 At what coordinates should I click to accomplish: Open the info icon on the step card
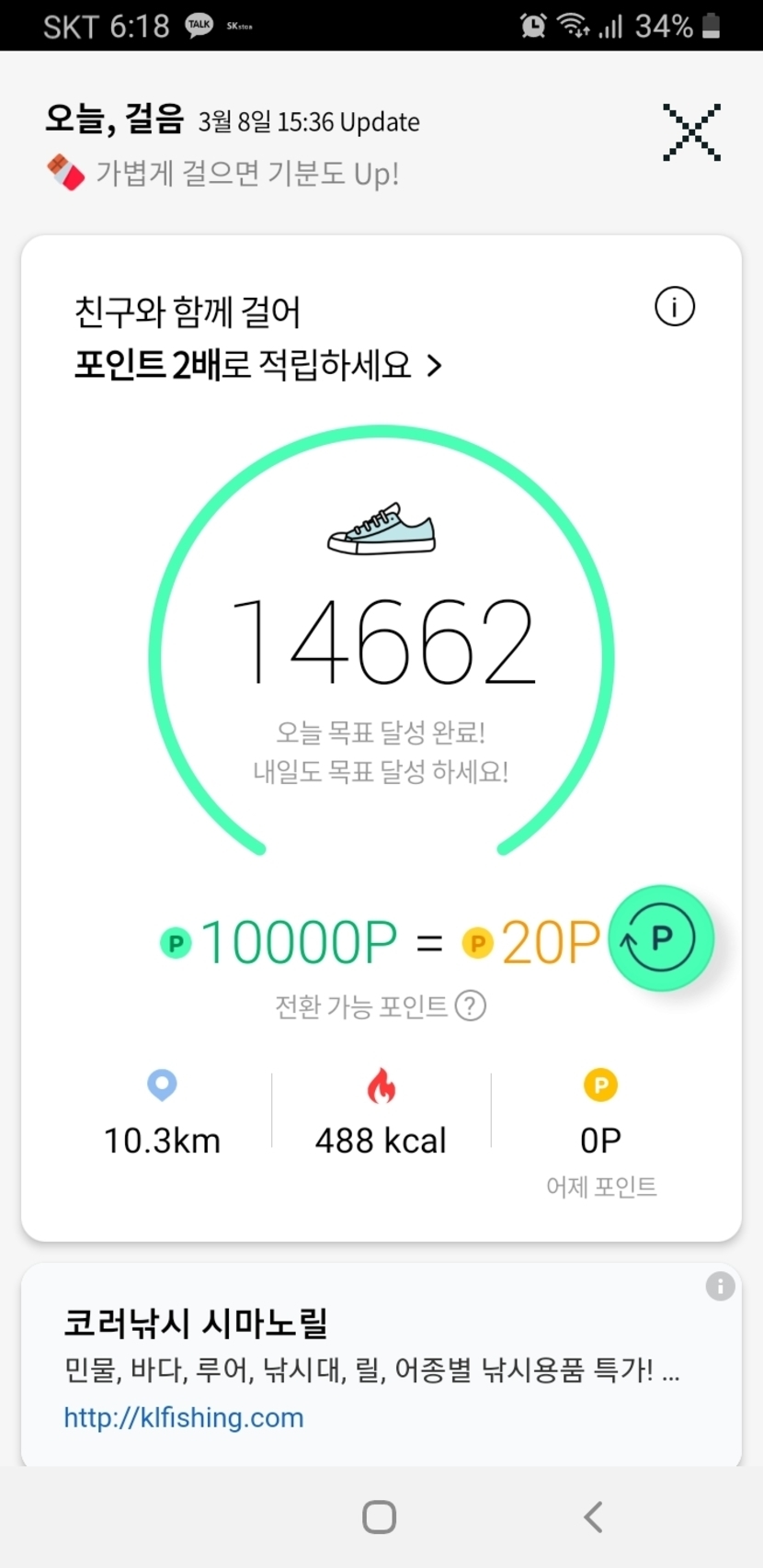coord(674,307)
